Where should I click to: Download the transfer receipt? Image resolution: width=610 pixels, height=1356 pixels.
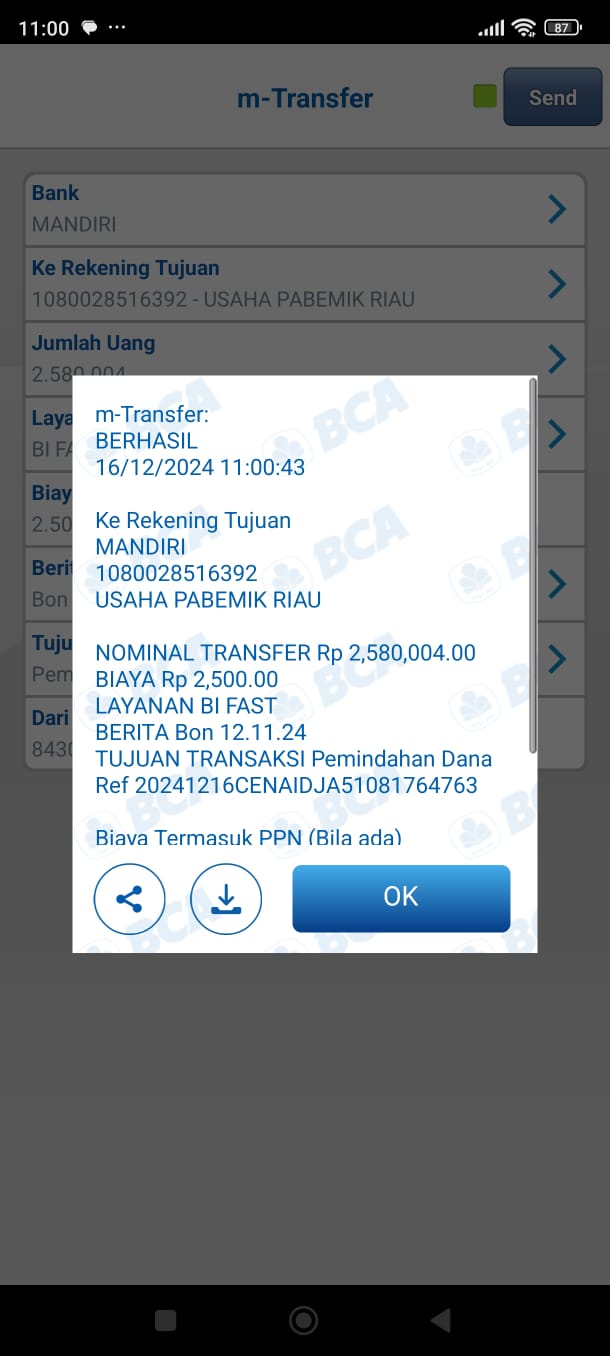pyautogui.click(x=226, y=899)
